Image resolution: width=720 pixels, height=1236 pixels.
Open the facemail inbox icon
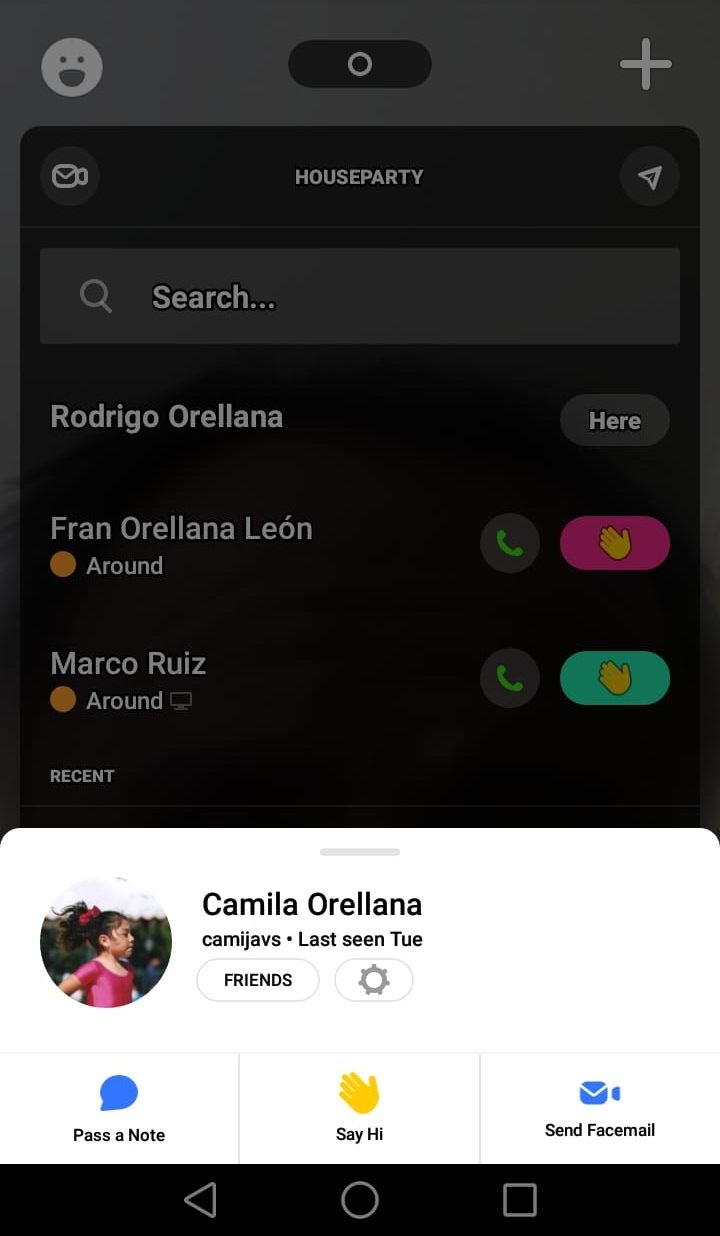(70, 177)
